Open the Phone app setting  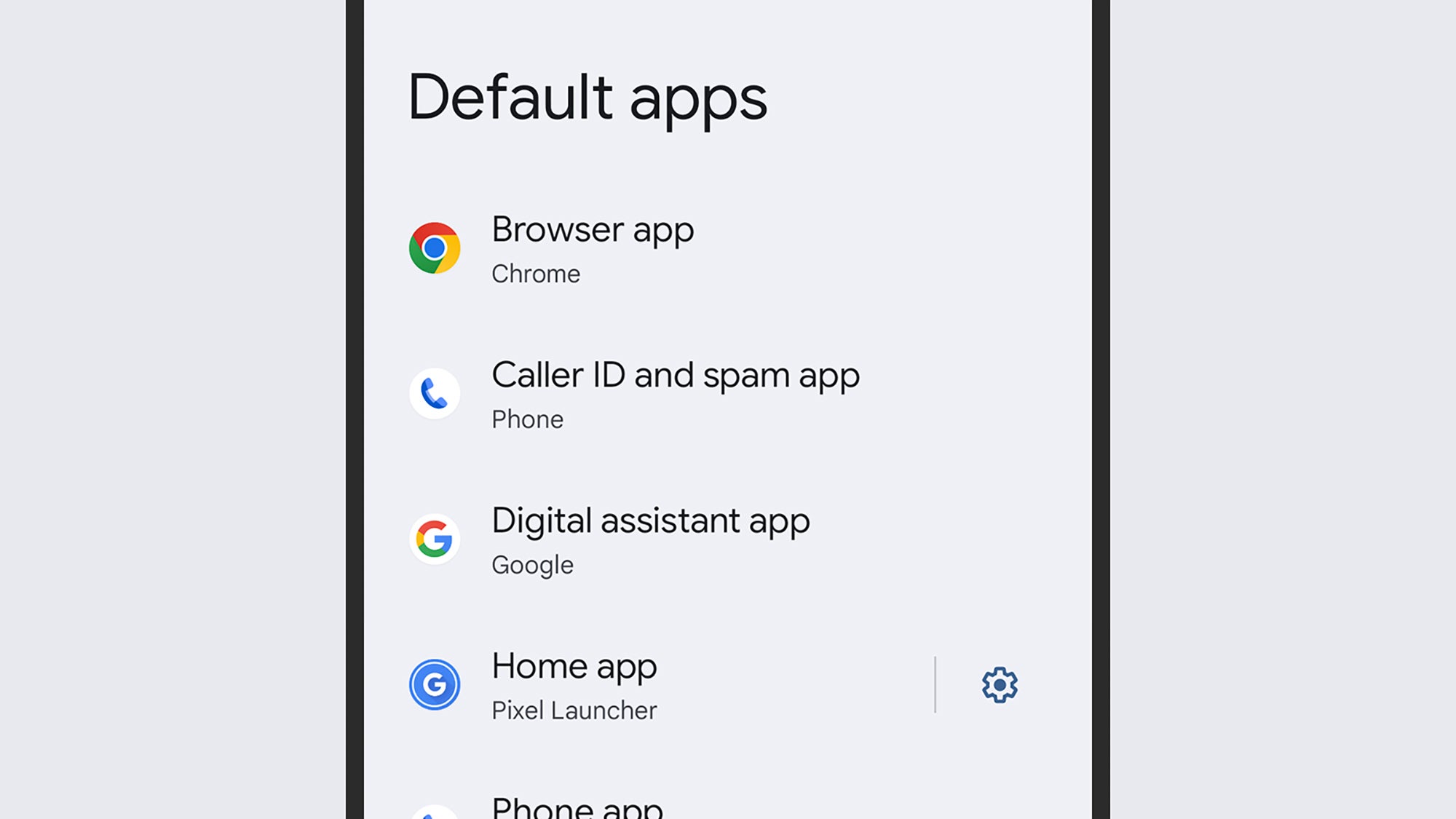[x=577, y=807]
